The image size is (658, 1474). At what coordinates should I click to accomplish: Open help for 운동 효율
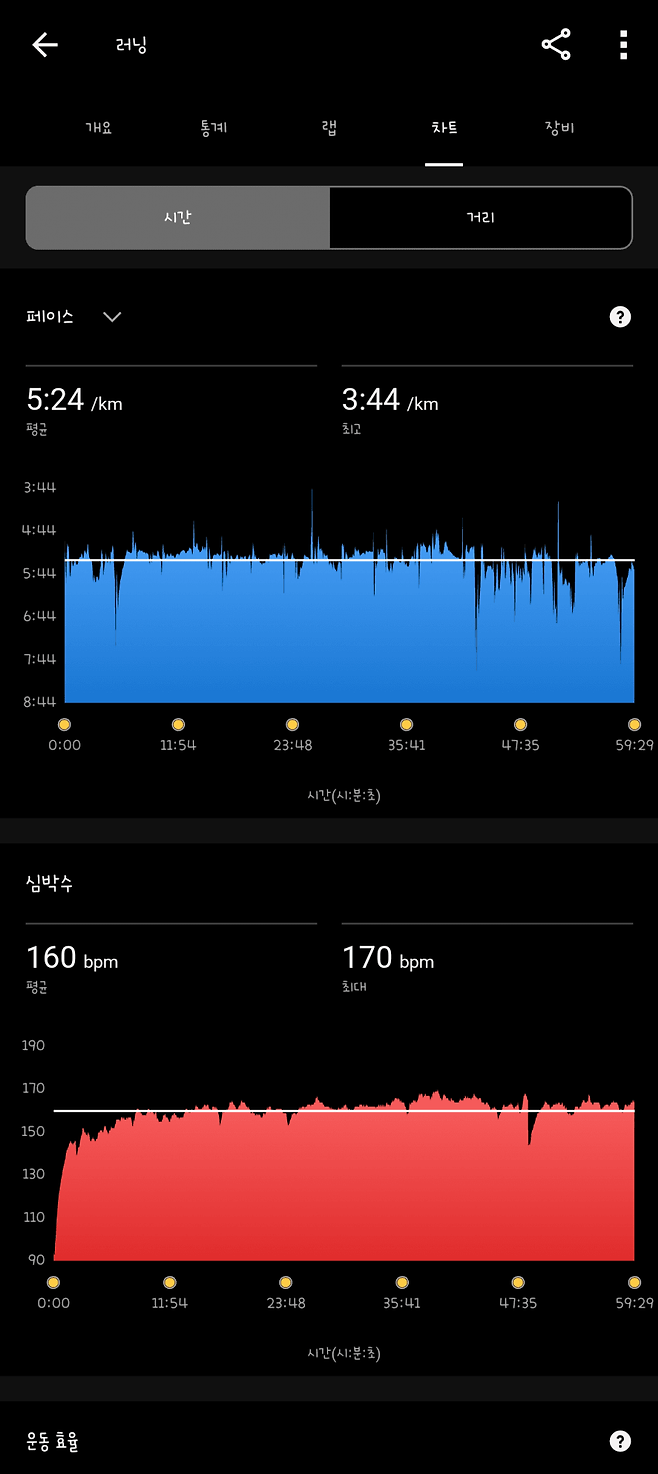[620, 1441]
